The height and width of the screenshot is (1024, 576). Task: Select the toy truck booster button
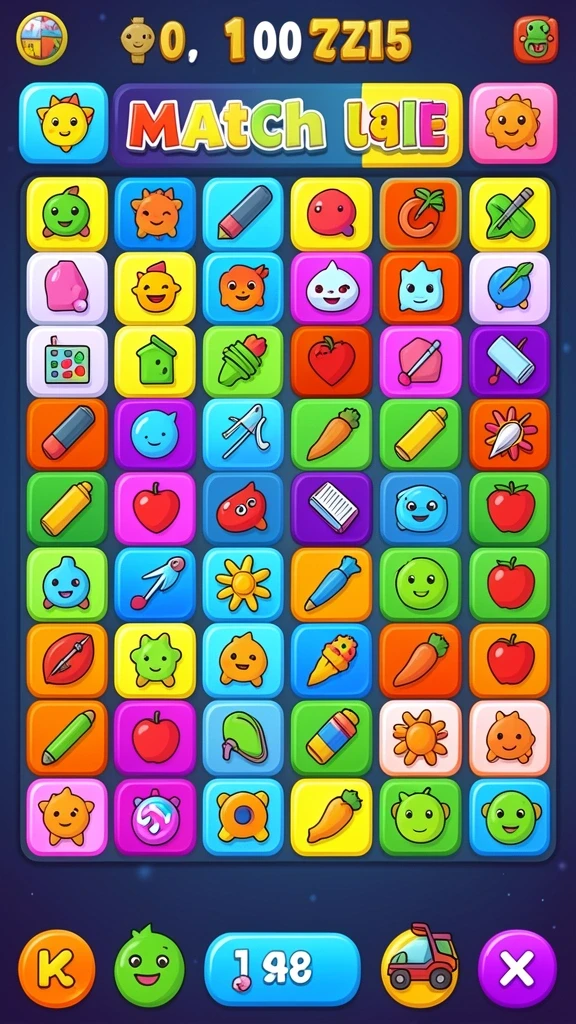[420, 966]
